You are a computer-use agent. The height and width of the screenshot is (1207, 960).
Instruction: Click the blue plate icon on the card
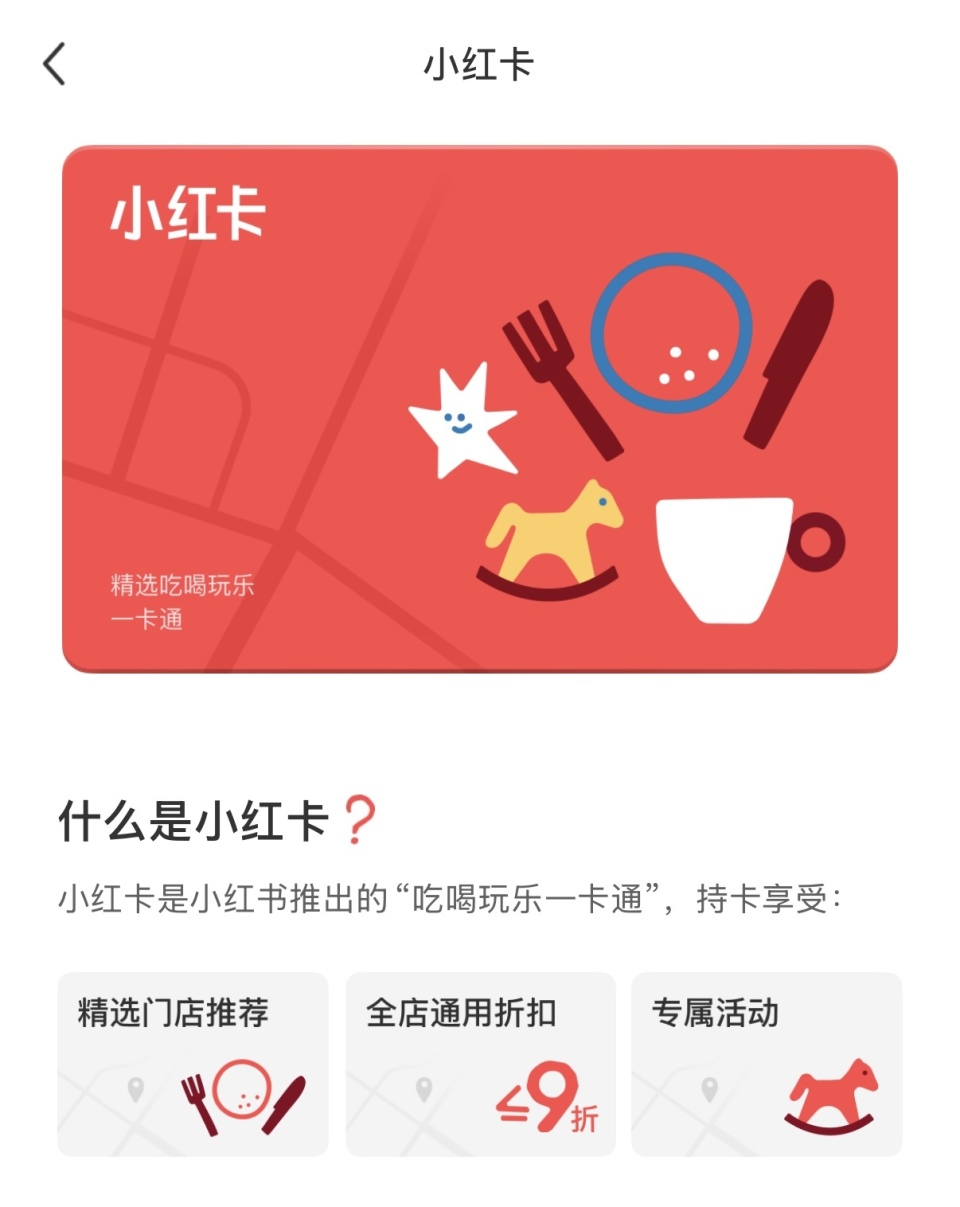coord(675,340)
